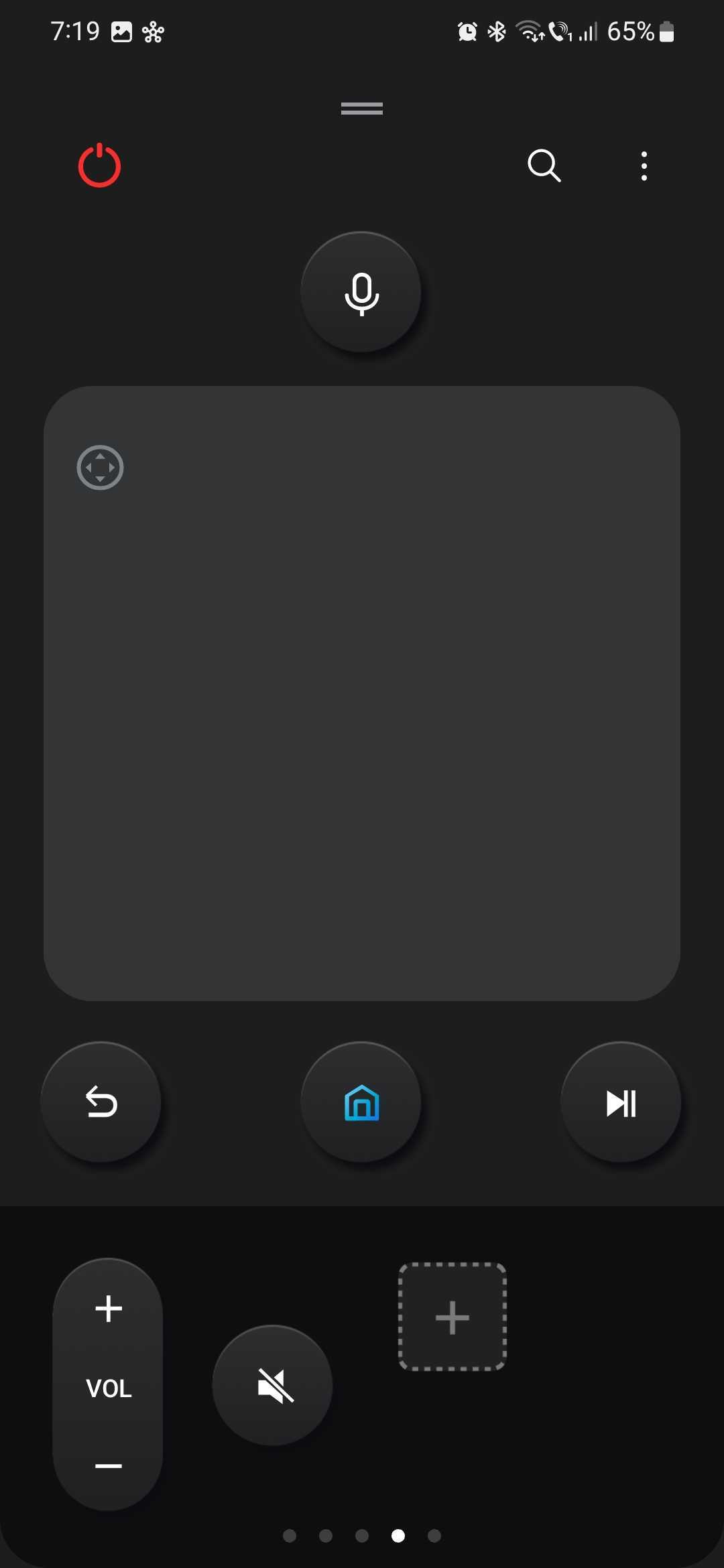Jump to the first page indicator dot

pos(290,1536)
